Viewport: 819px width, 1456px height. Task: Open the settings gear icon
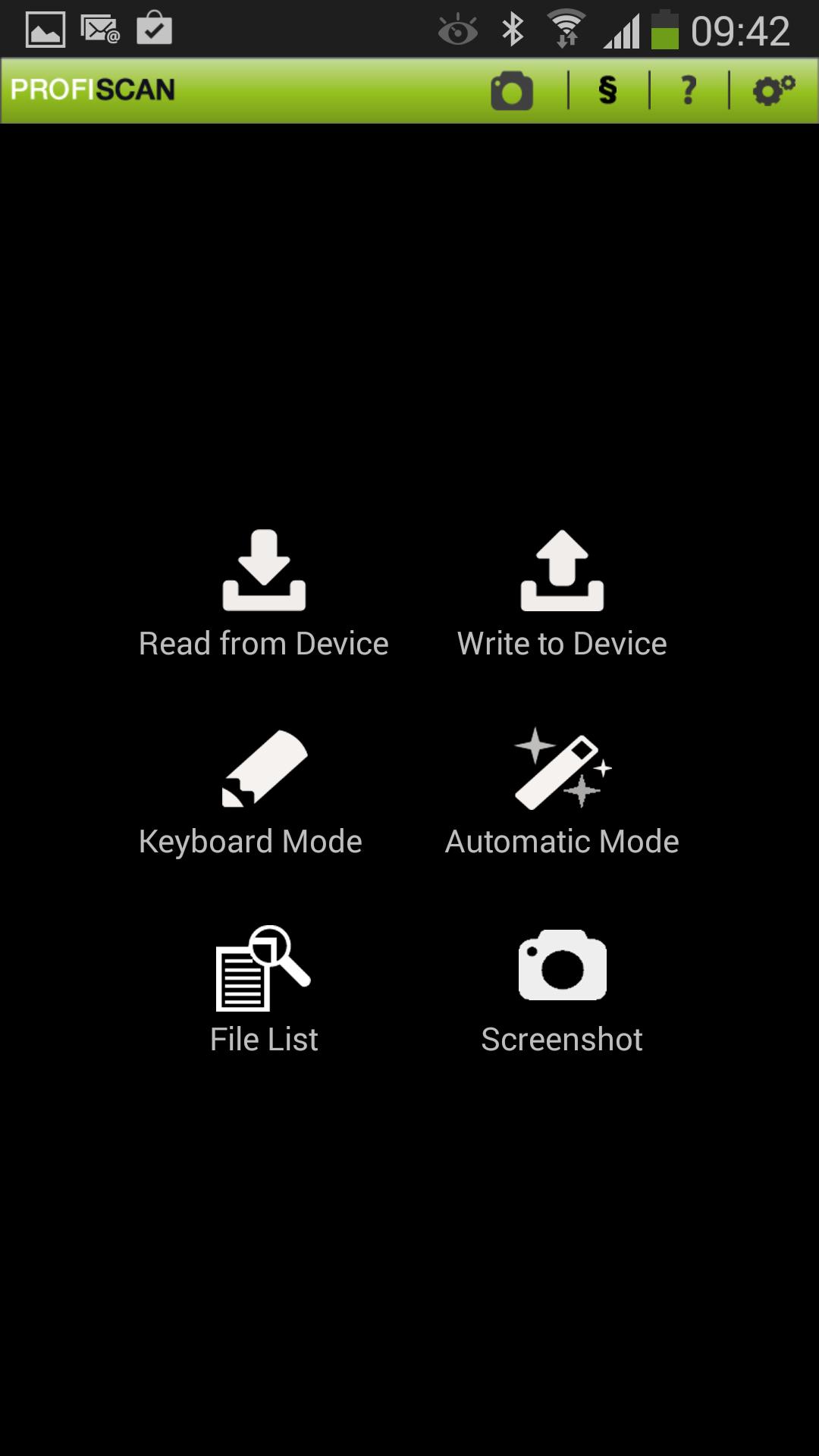(770, 90)
